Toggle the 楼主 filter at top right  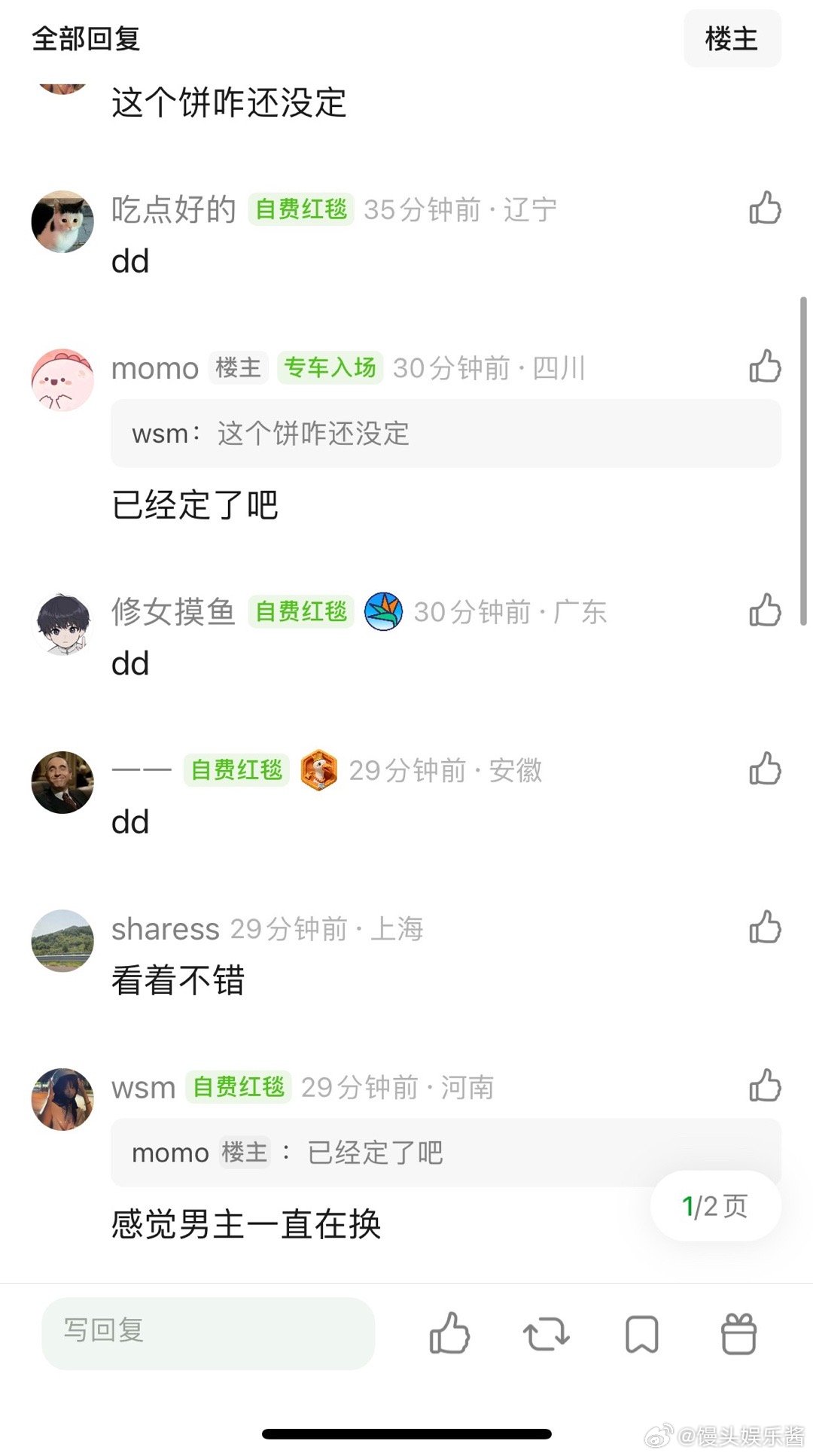click(x=731, y=39)
